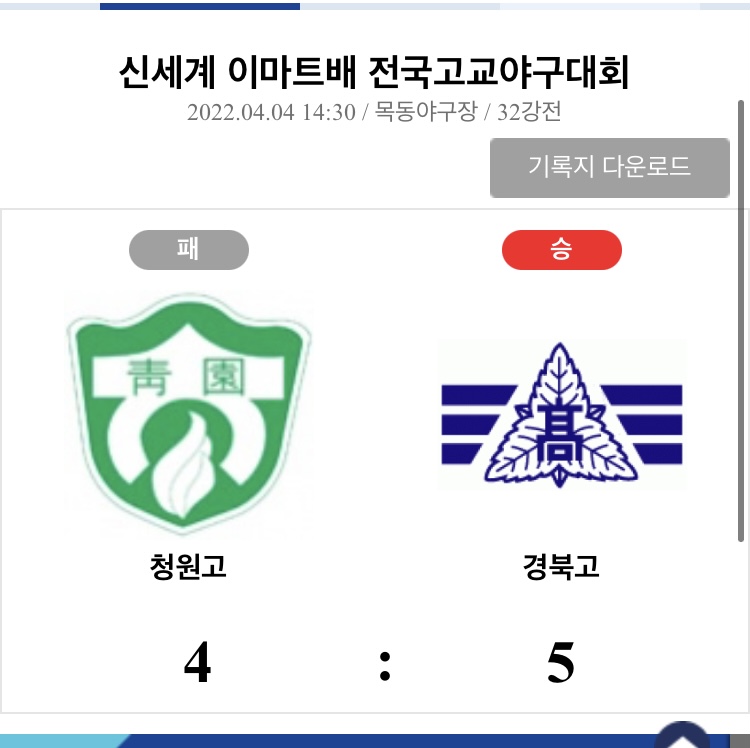Download the game record sheet (기록지 다운로드)
750x748 pixels.
[609, 167]
